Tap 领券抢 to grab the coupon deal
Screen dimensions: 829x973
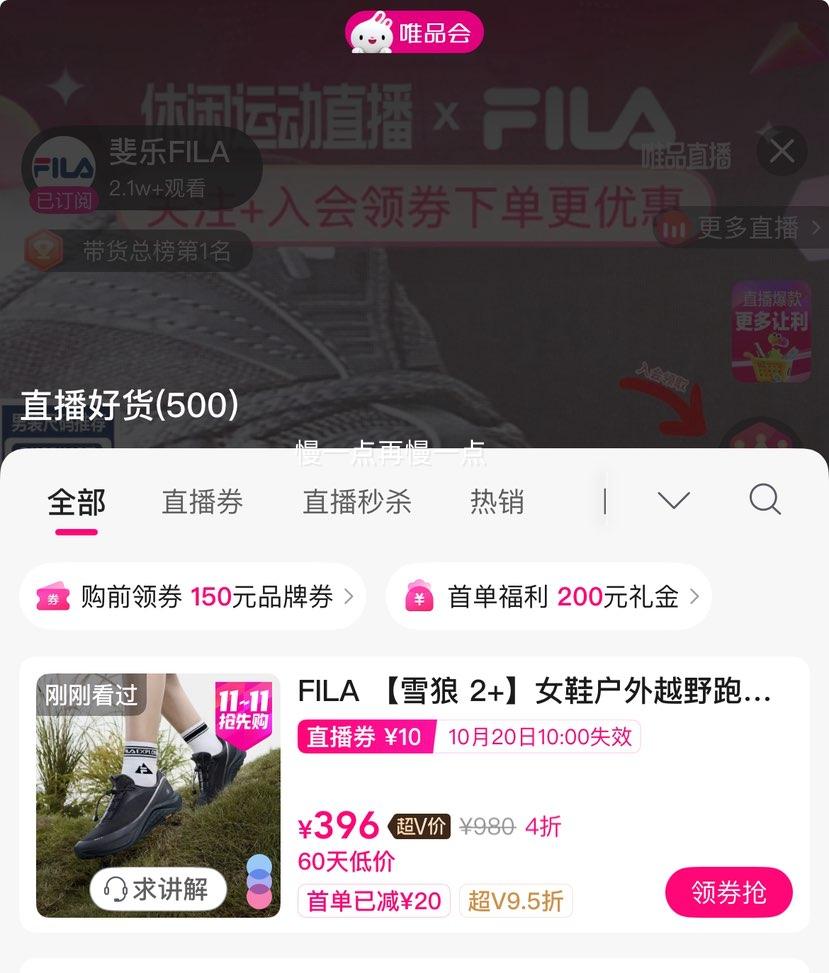pyautogui.click(x=728, y=892)
